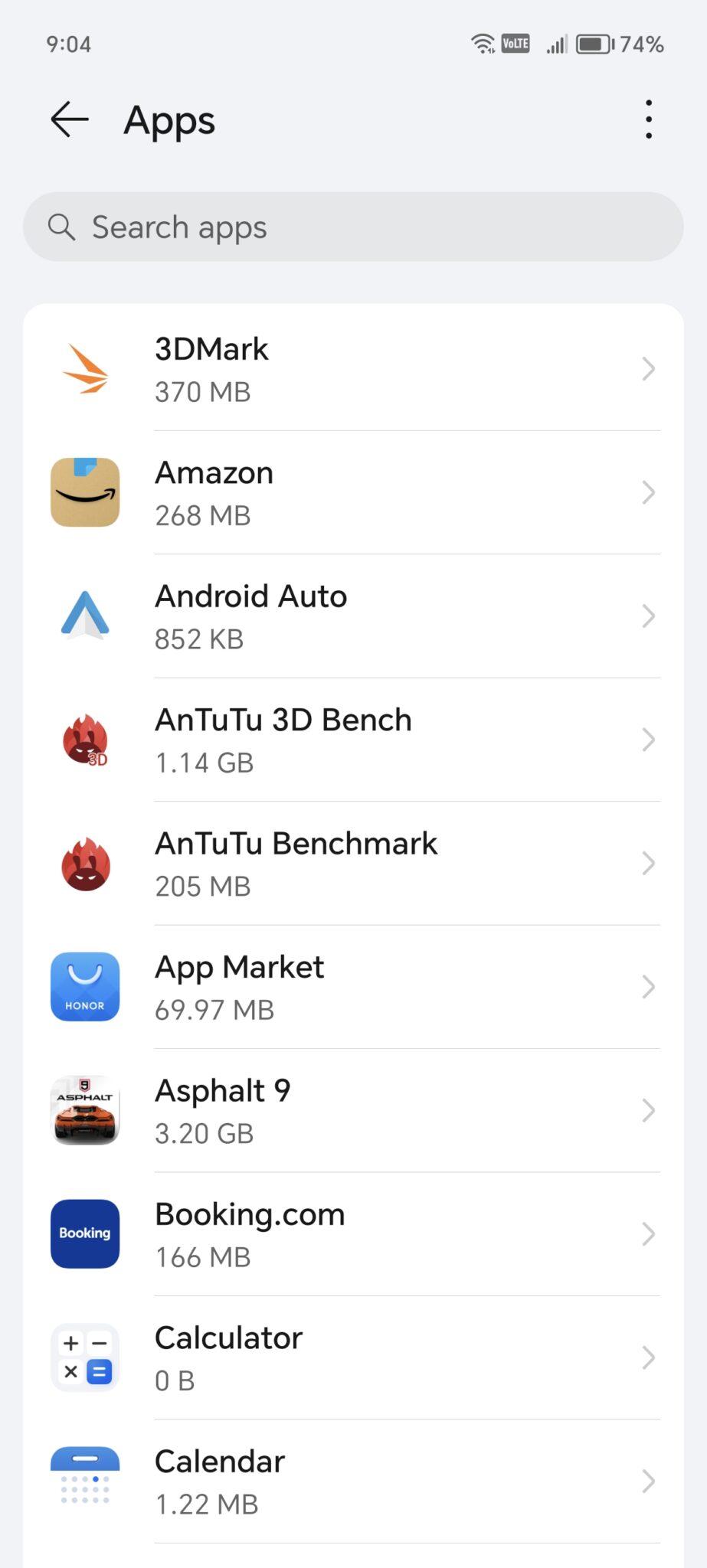The height and width of the screenshot is (1568, 707).
Task: Open Booking.com app info
Action: pos(353,1234)
